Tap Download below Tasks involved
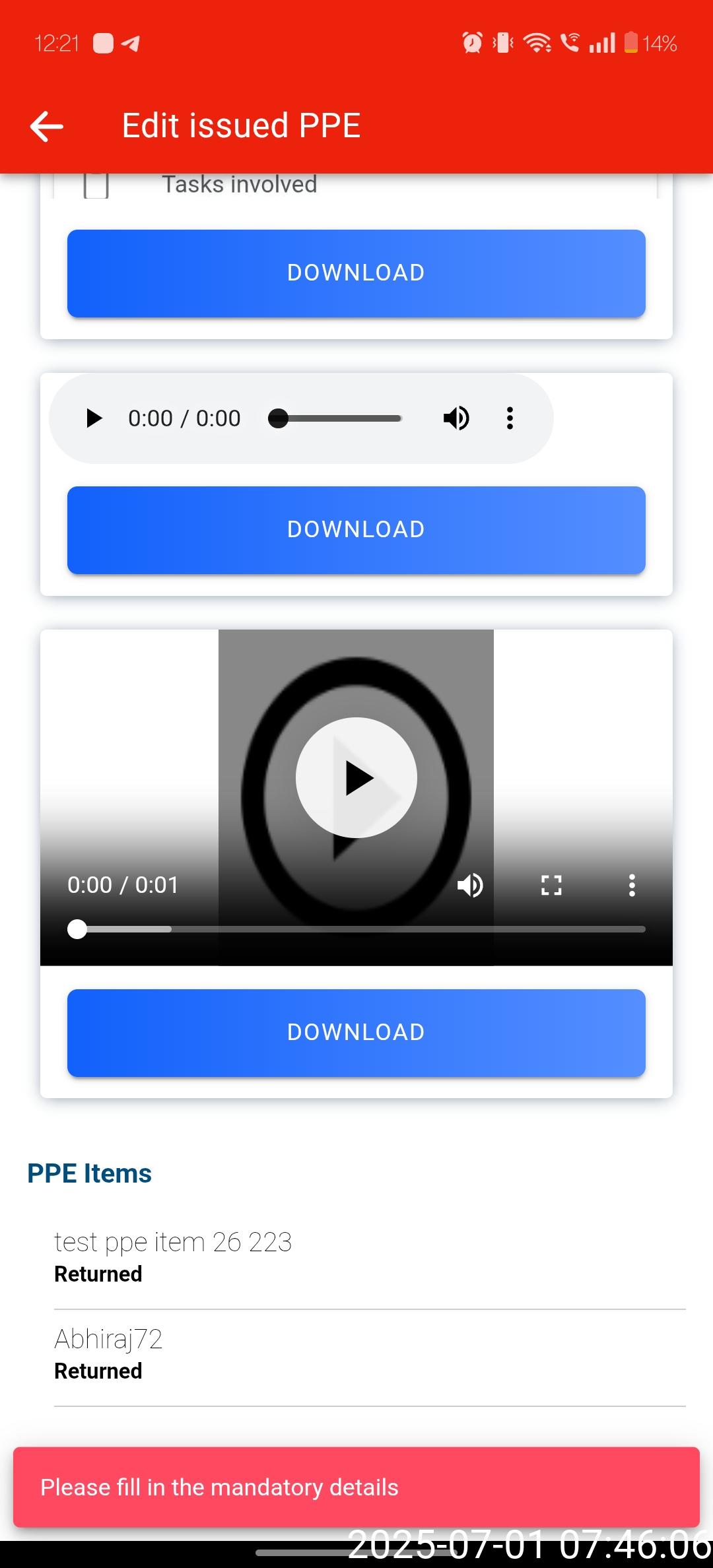This screenshot has height=1568, width=713. pyautogui.click(x=356, y=273)
